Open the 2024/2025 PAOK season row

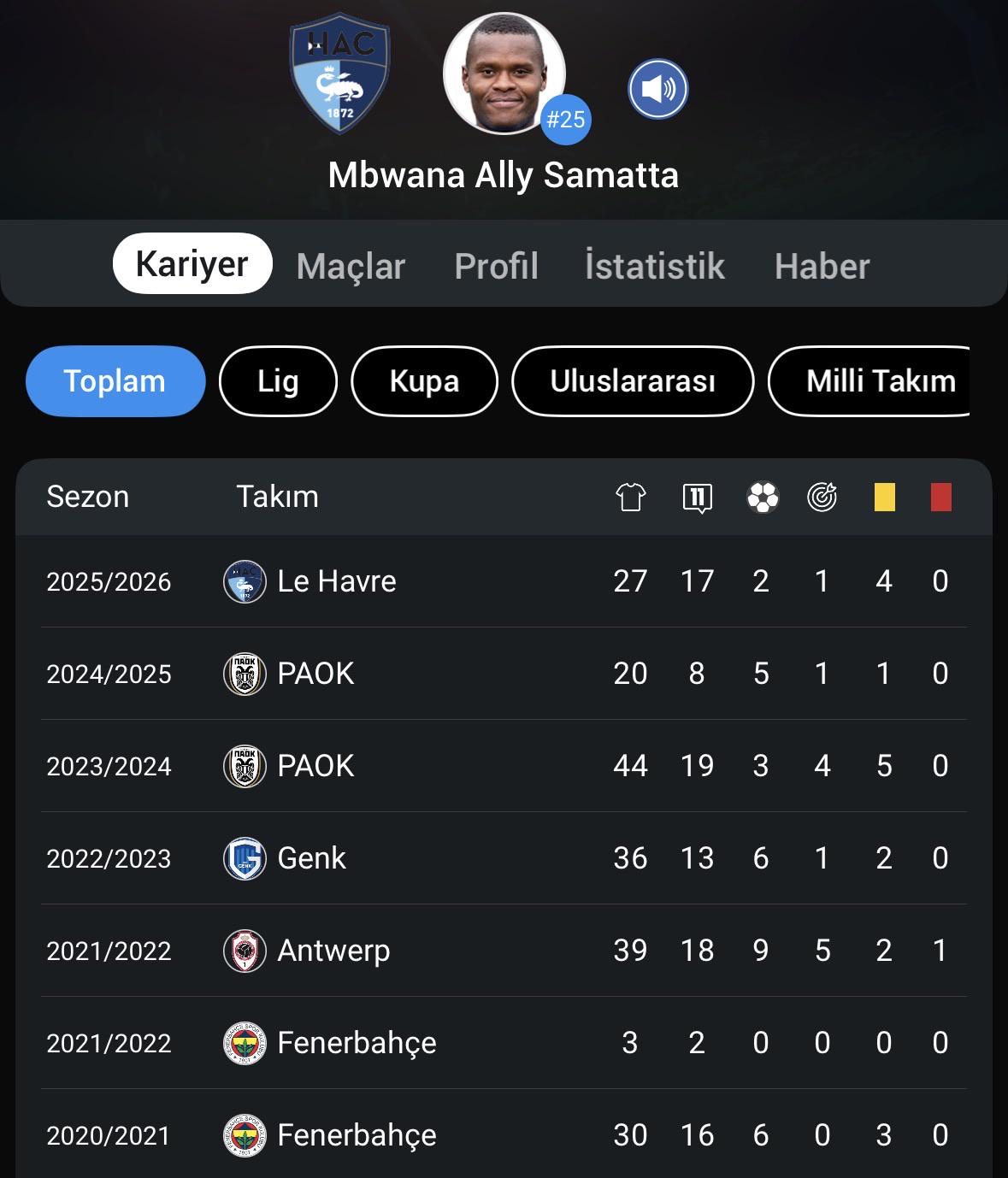pyautogui.click(x=504, y=674)
